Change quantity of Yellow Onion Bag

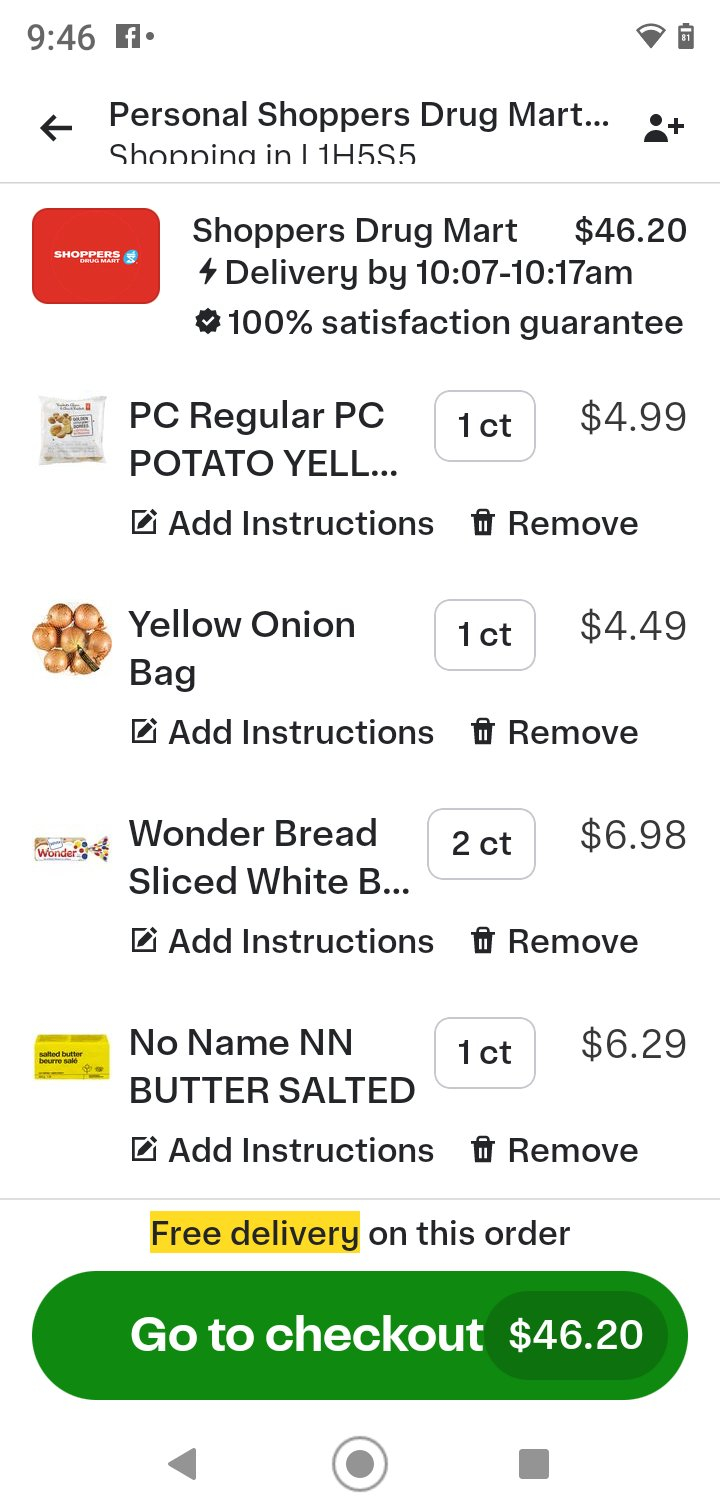pyautogui.click(x=485, y=635)
